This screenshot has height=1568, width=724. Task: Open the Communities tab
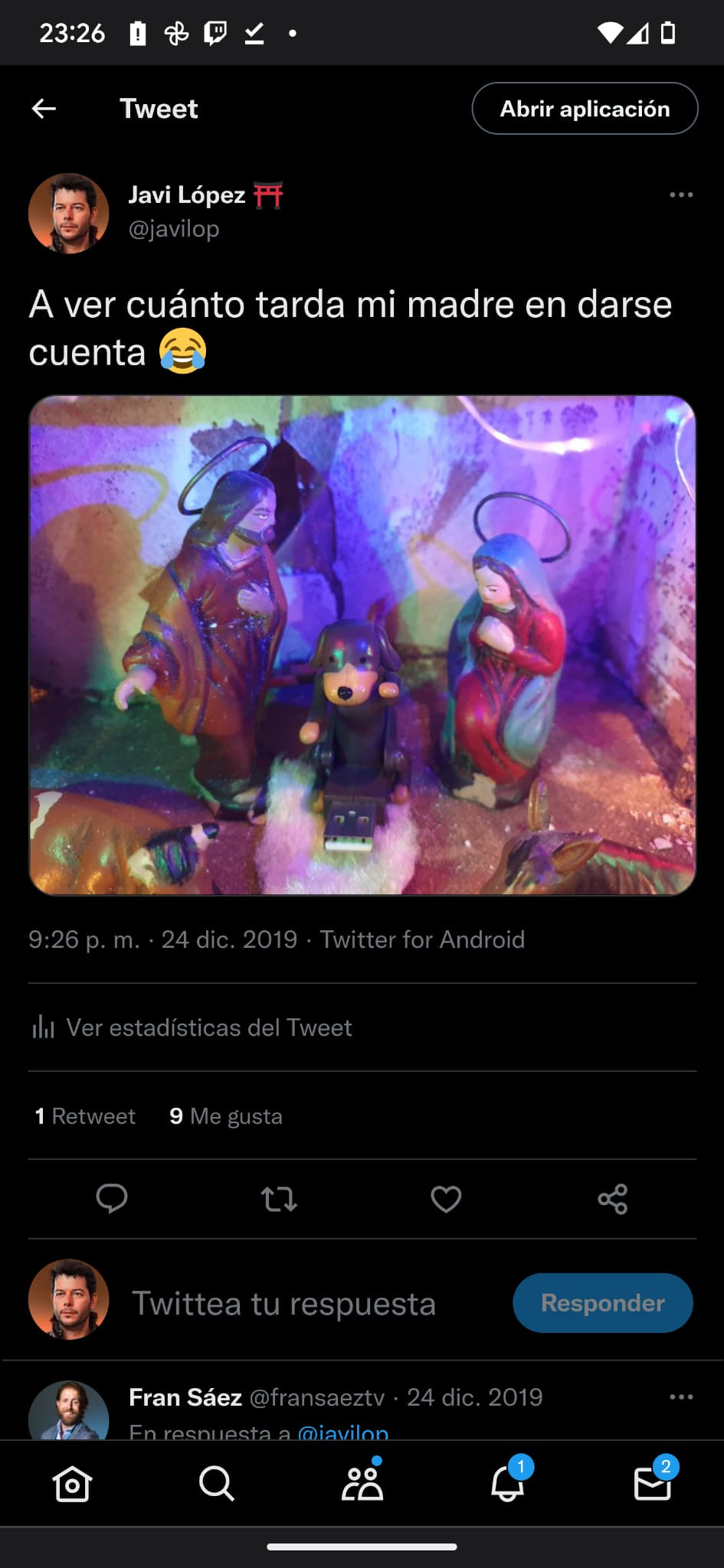click(x=362, y=1485)
